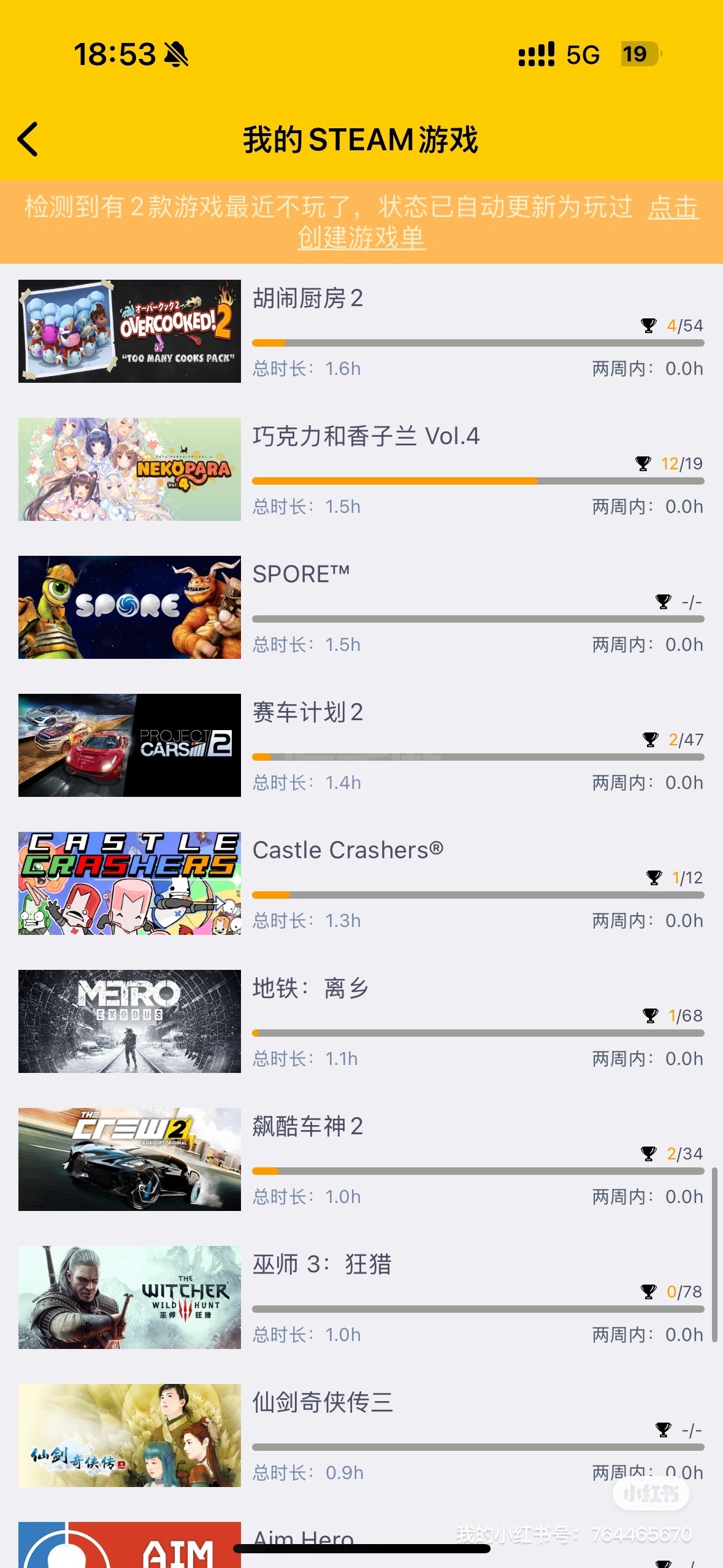Screen dimensions: 723x1568
Task: Tap the 点击创建游戏单 link
Action: tap(362, 237)
